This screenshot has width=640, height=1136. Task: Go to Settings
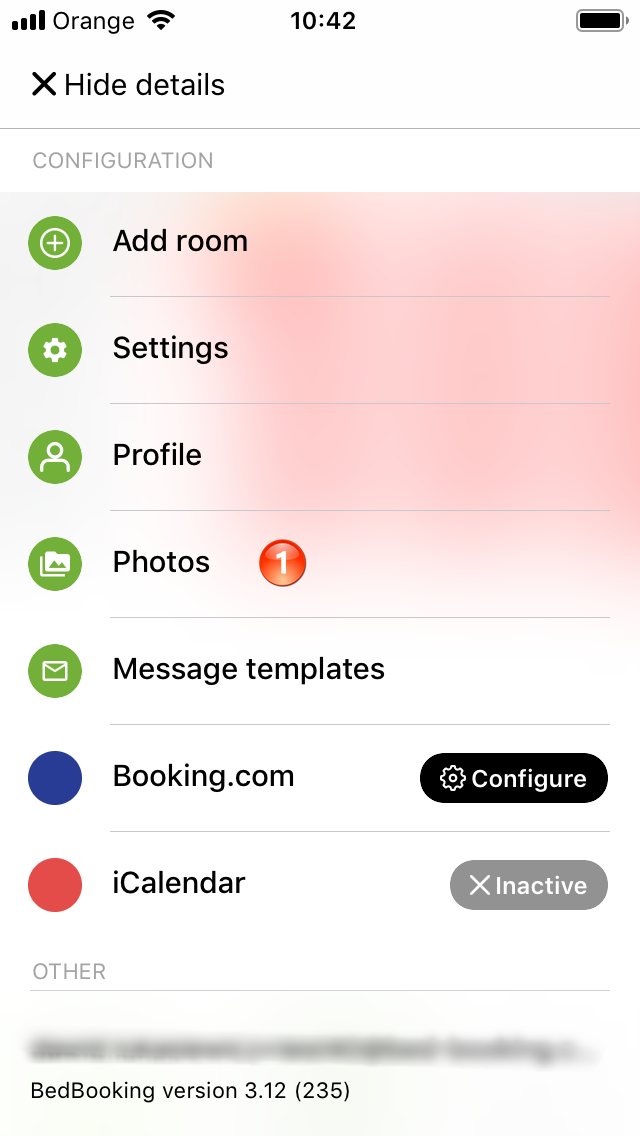pyautogui.click(x=320, y=350)
